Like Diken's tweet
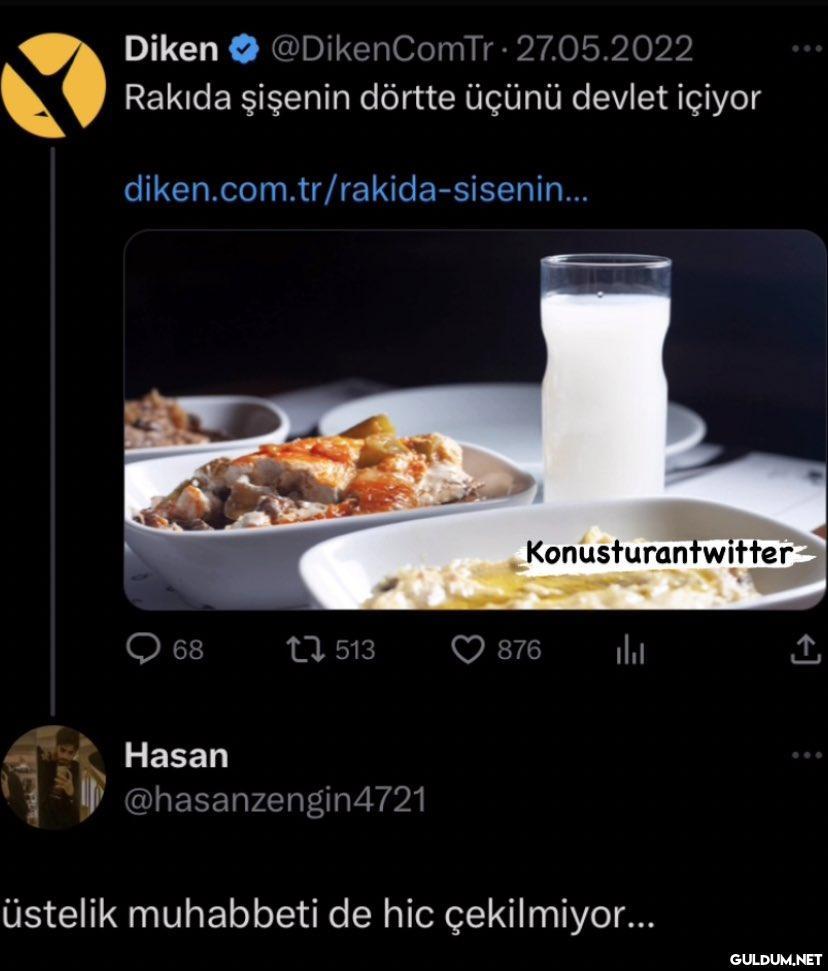828x971 pixels. [468, 650]
